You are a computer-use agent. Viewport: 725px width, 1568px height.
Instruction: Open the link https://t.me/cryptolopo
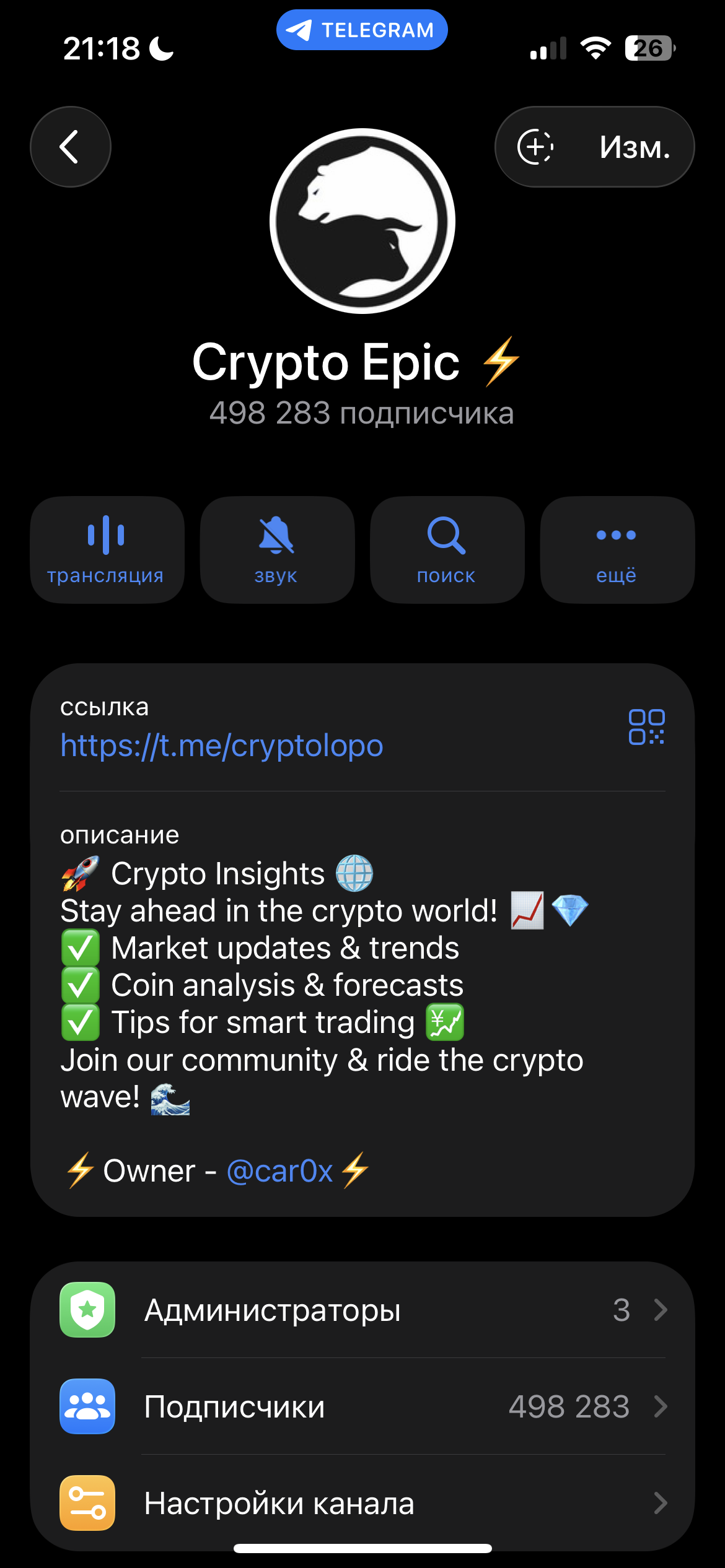click(221, 746)
